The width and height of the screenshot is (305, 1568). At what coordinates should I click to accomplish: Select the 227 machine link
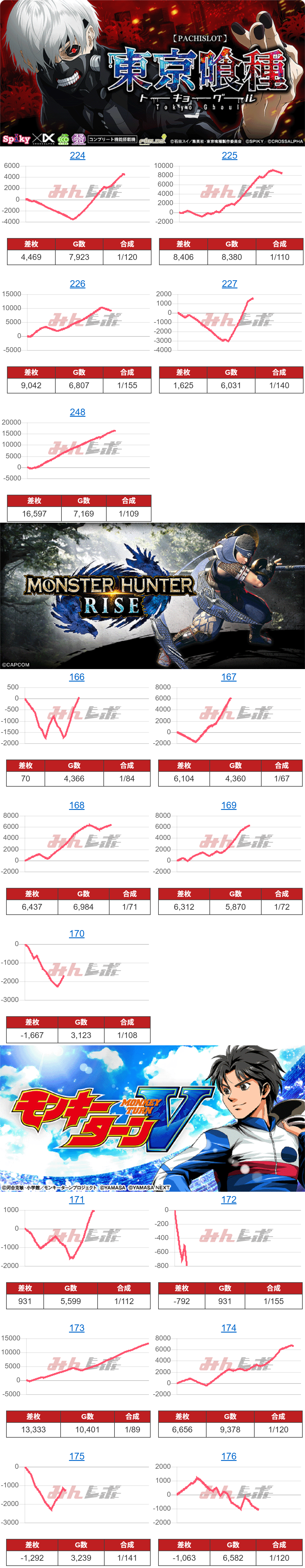click(x=229, y=284)
